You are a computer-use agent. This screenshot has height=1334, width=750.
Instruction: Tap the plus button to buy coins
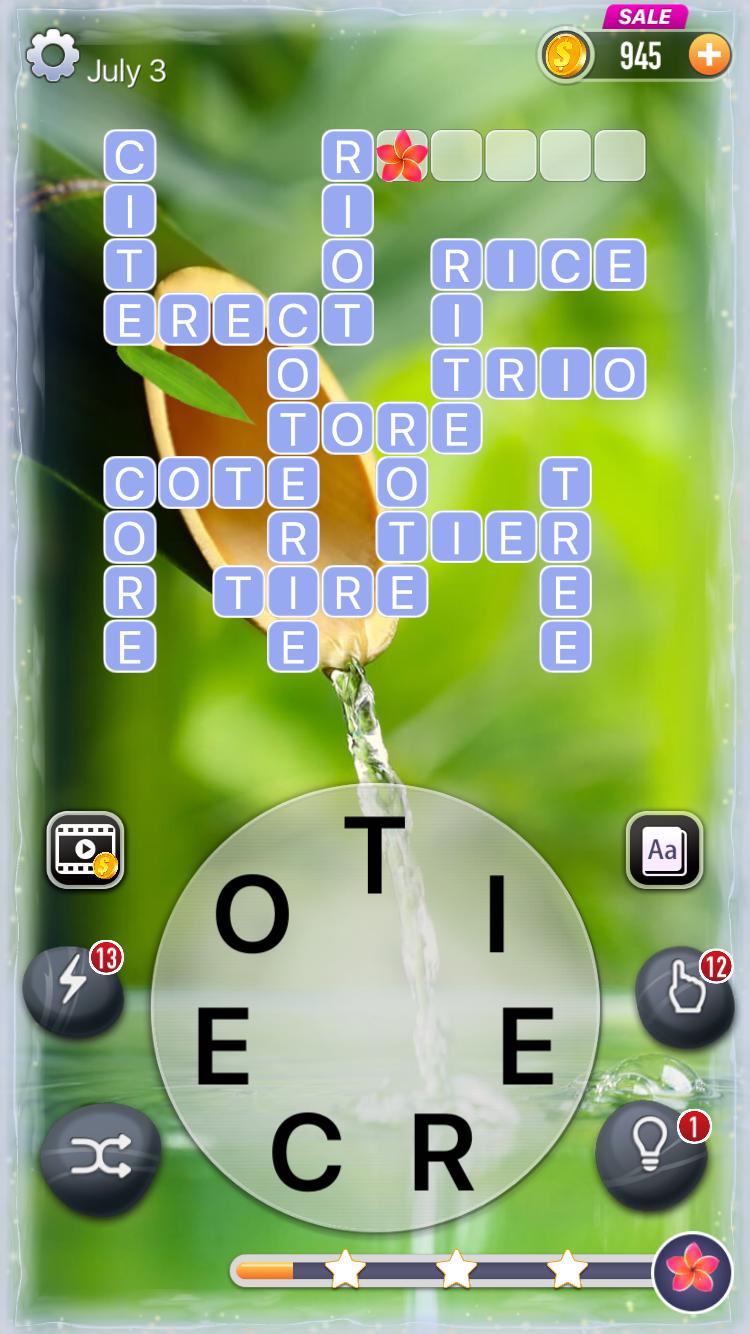click(x=709, y=56)
